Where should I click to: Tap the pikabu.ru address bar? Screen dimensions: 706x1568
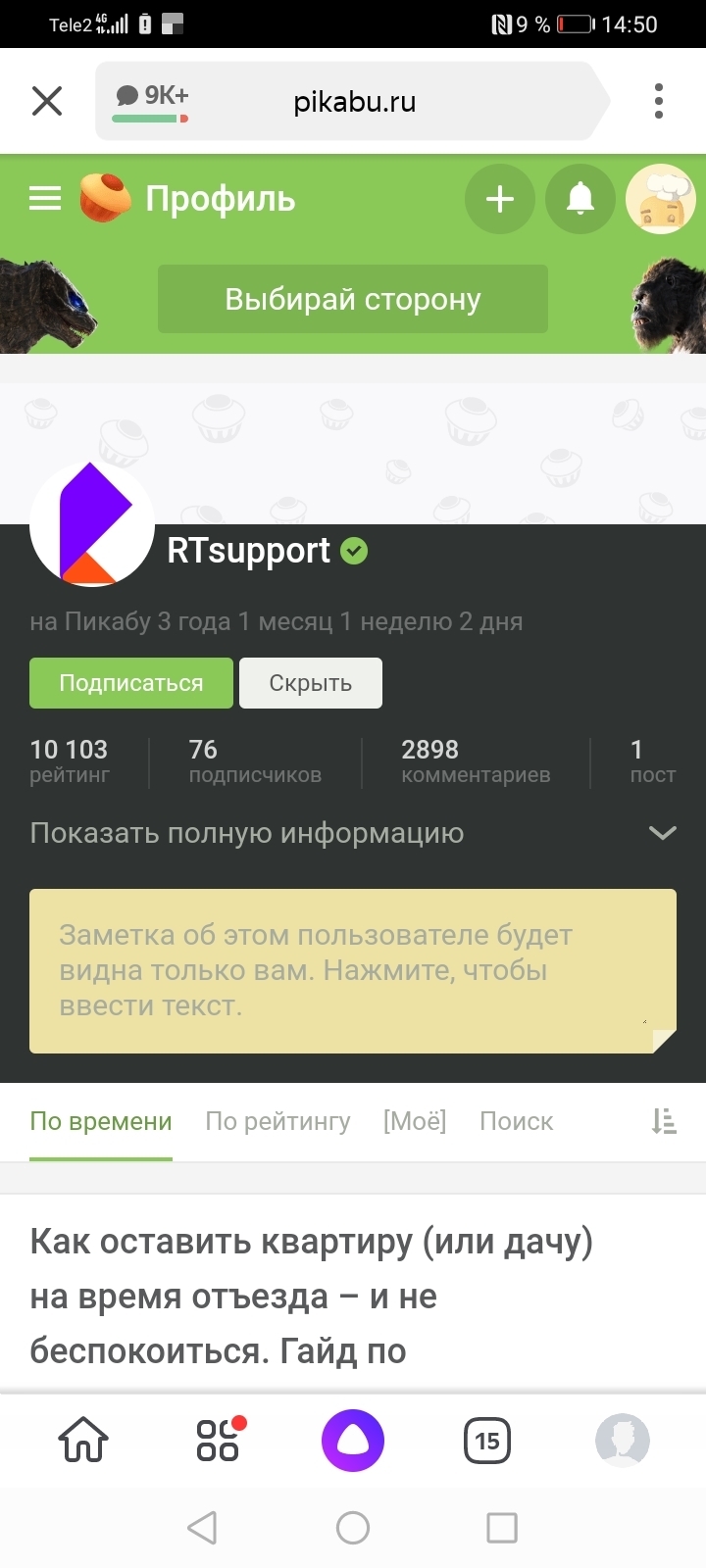(354, 102)
